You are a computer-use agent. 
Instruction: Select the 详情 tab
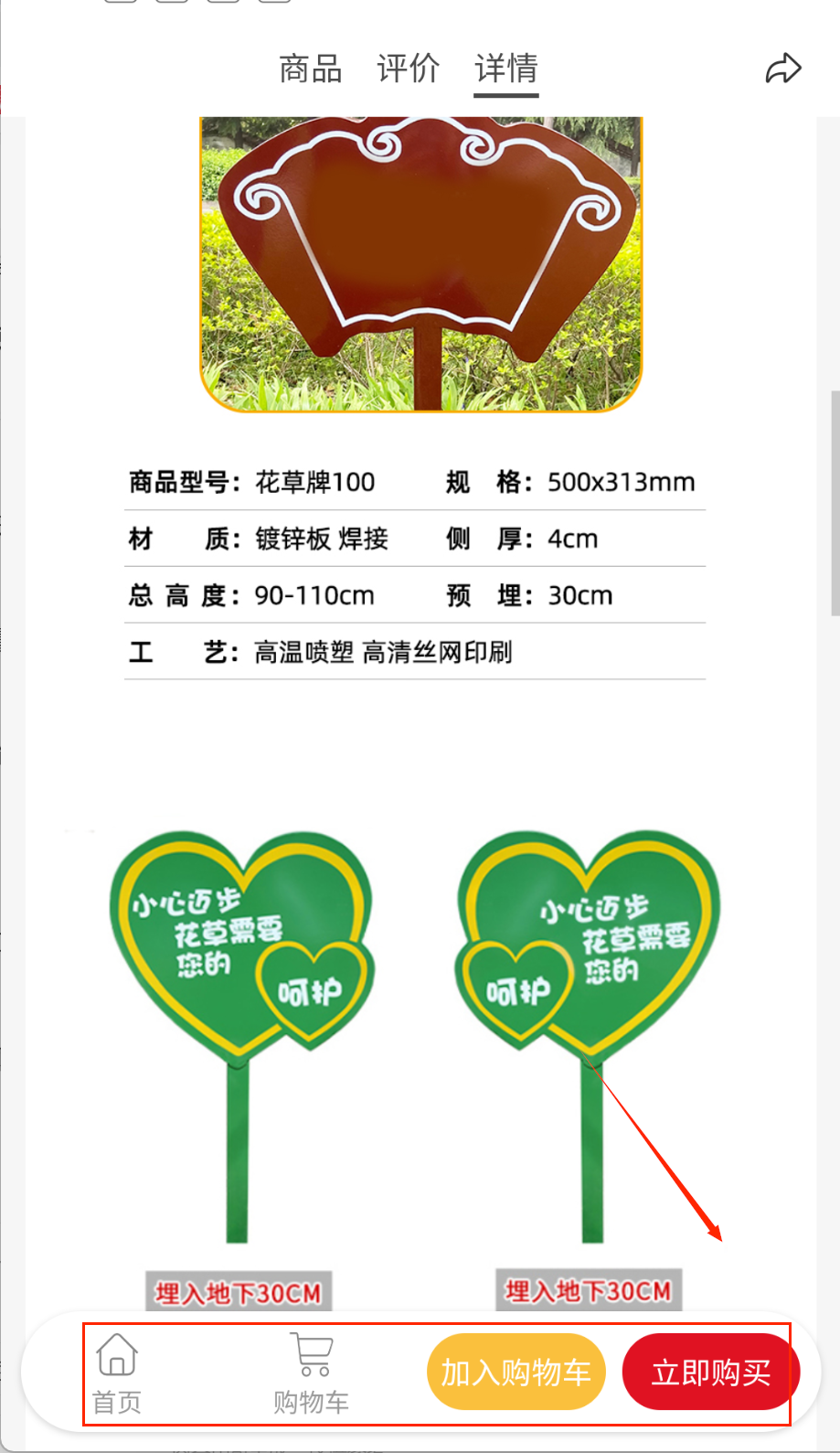click(x=505, y=69)
